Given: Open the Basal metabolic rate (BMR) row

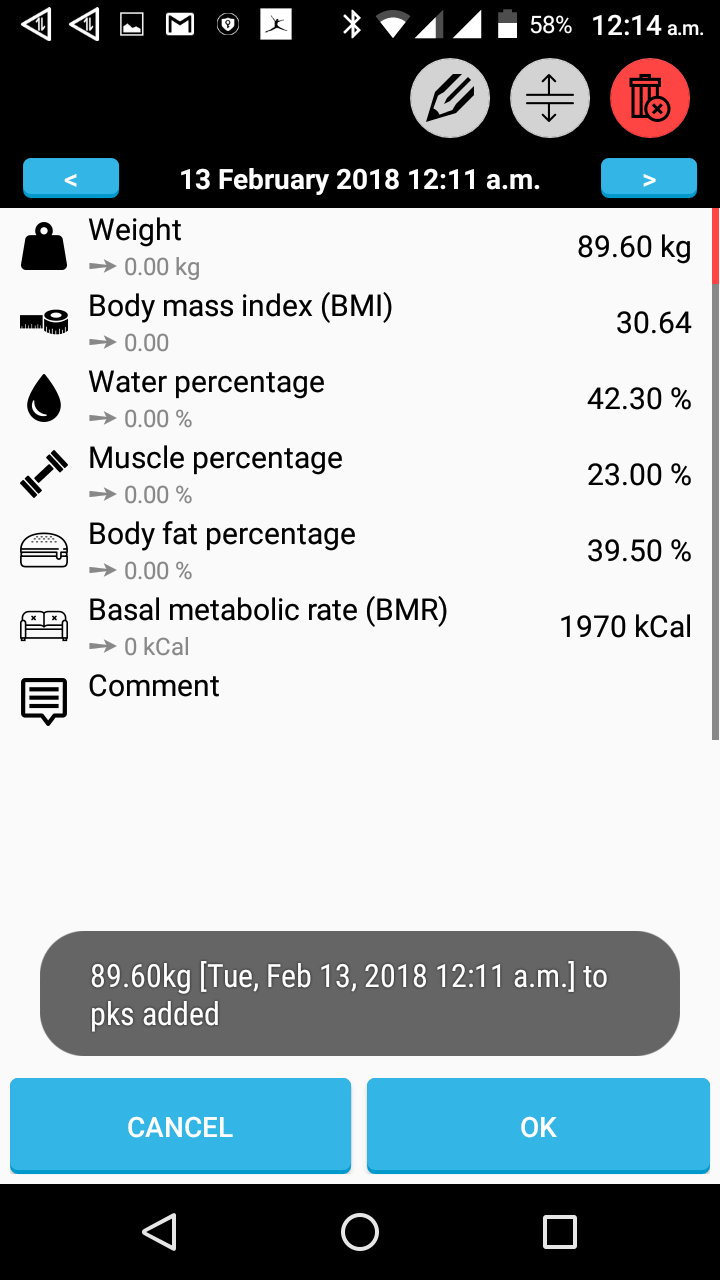Looking at the screenshot, I should pos(356,627).
